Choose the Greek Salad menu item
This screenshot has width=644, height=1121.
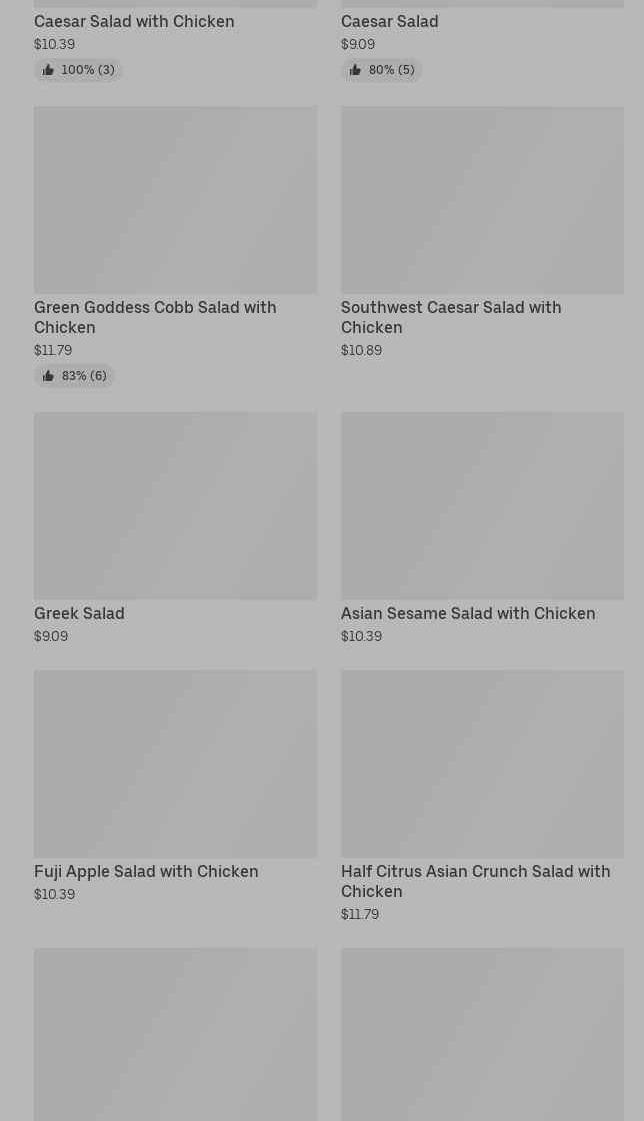[x=175, y=507]
